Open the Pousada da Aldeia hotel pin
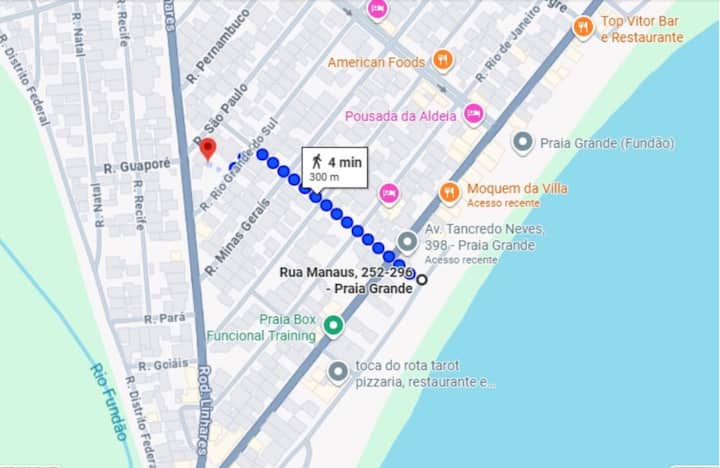The width and height of the screenshot is (720, 468). [x=473, y=115]
